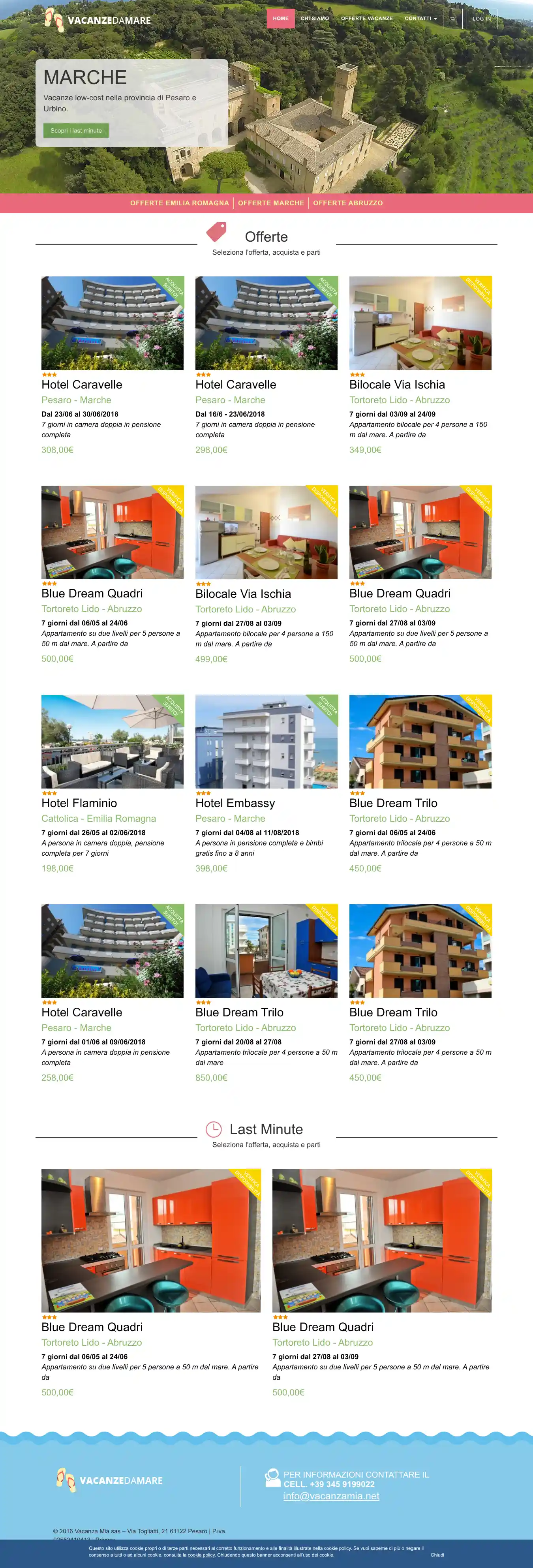
Task: Open Offerte Vacanze in the top menu
Action: pyautogui.click(x=366, y=18)
